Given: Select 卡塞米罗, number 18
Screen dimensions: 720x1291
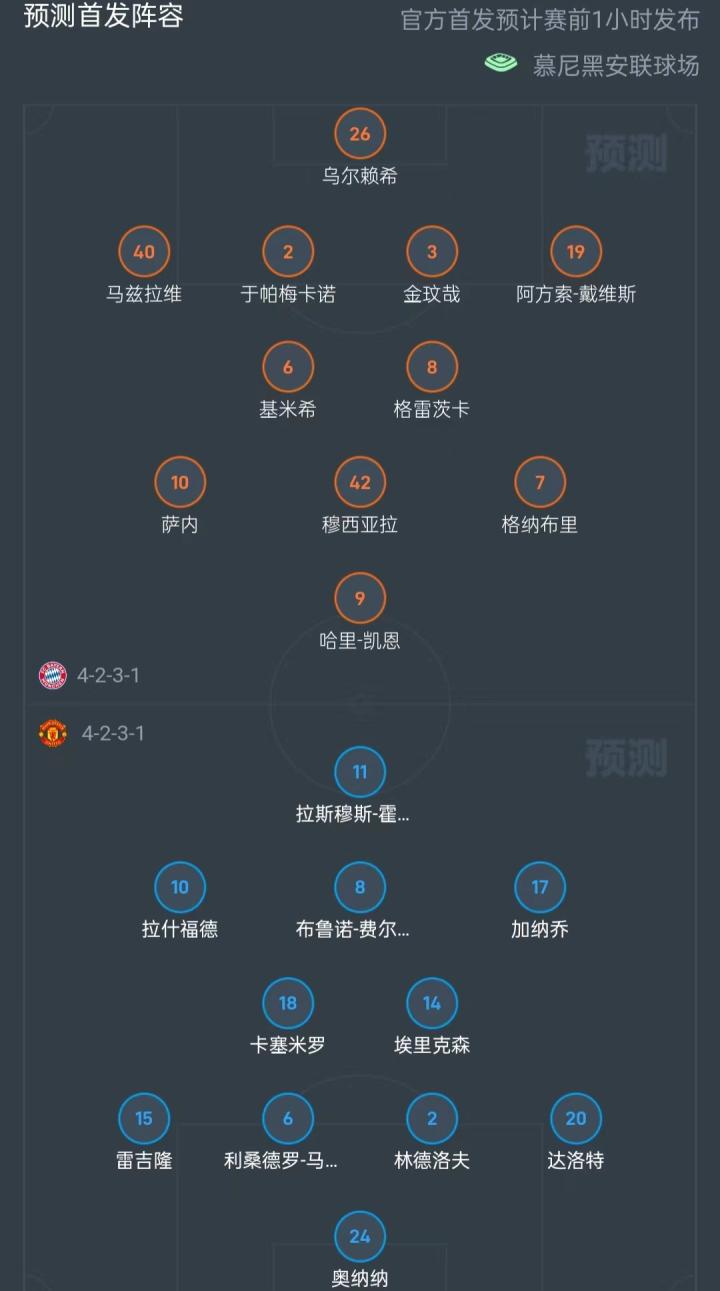Looking at the screenshot, I should pos(288,1003).
